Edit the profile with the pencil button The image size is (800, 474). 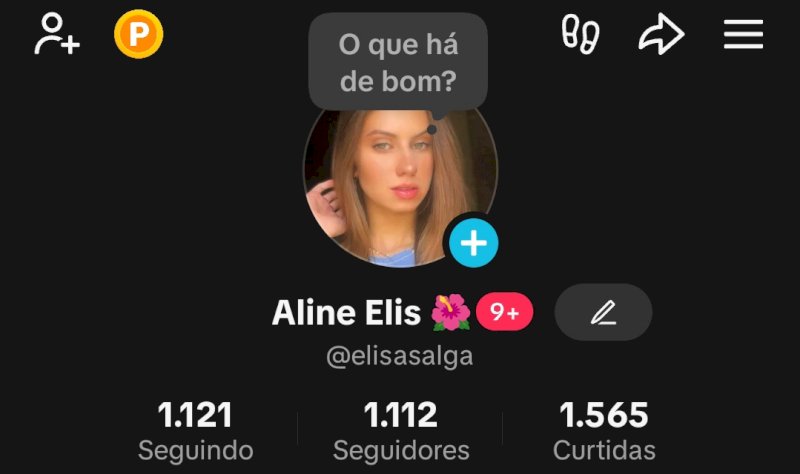[603, 313]
